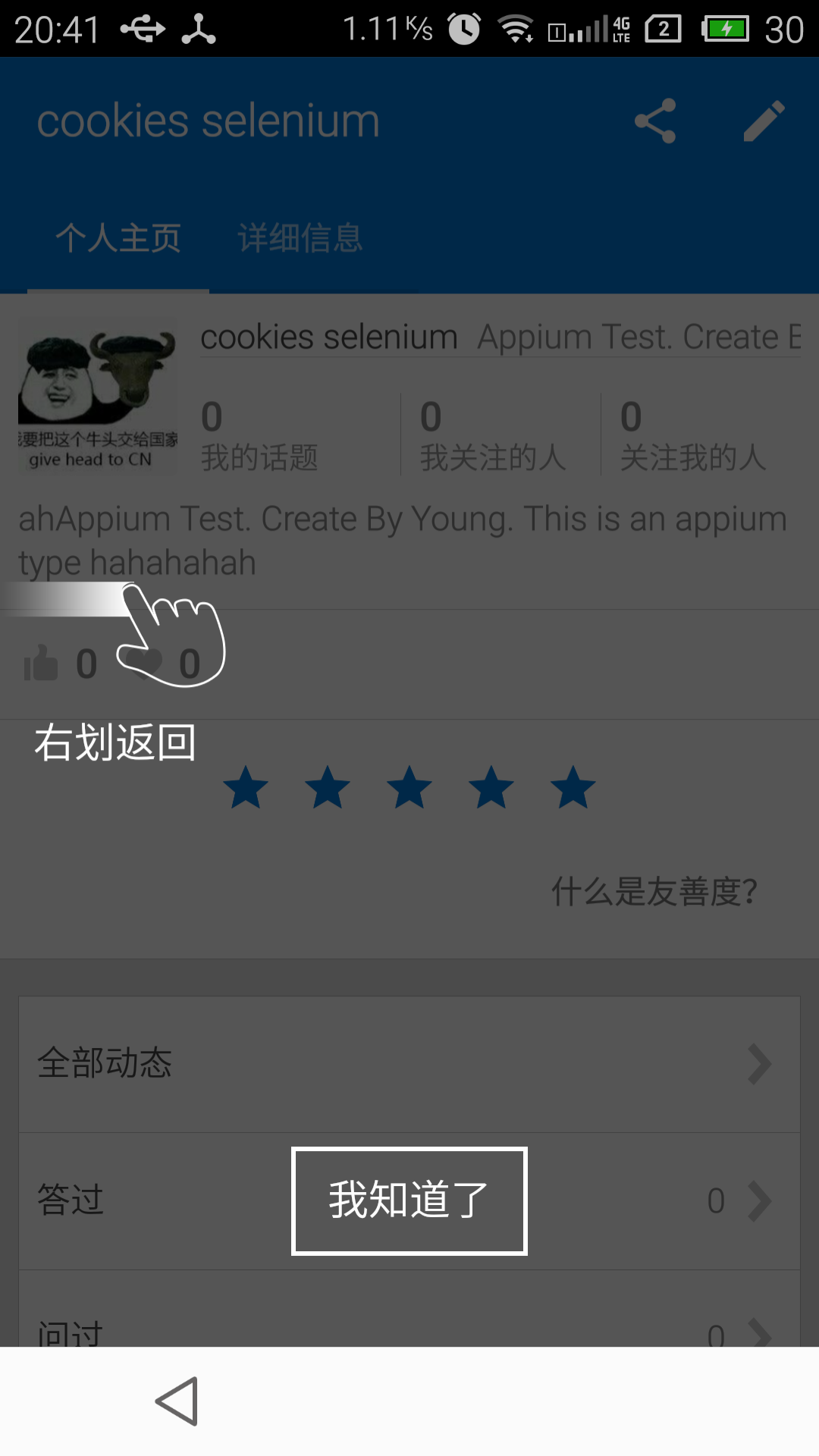Dismiss the tutorial with 我知道了 button
The image size is (819, 1456).
click(x=409, y=1200)
